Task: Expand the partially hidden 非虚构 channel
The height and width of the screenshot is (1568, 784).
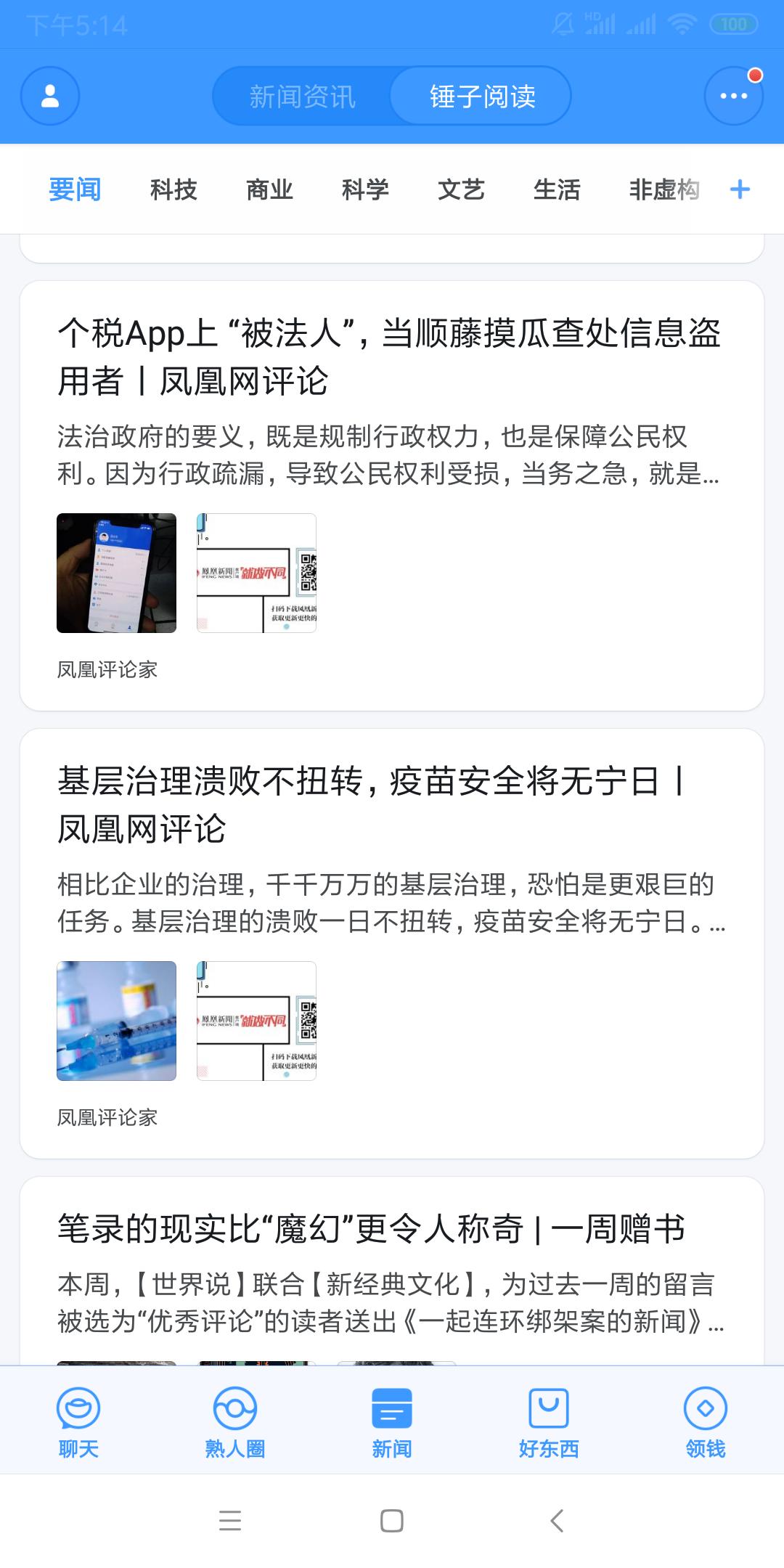Action: click(664, 188)
